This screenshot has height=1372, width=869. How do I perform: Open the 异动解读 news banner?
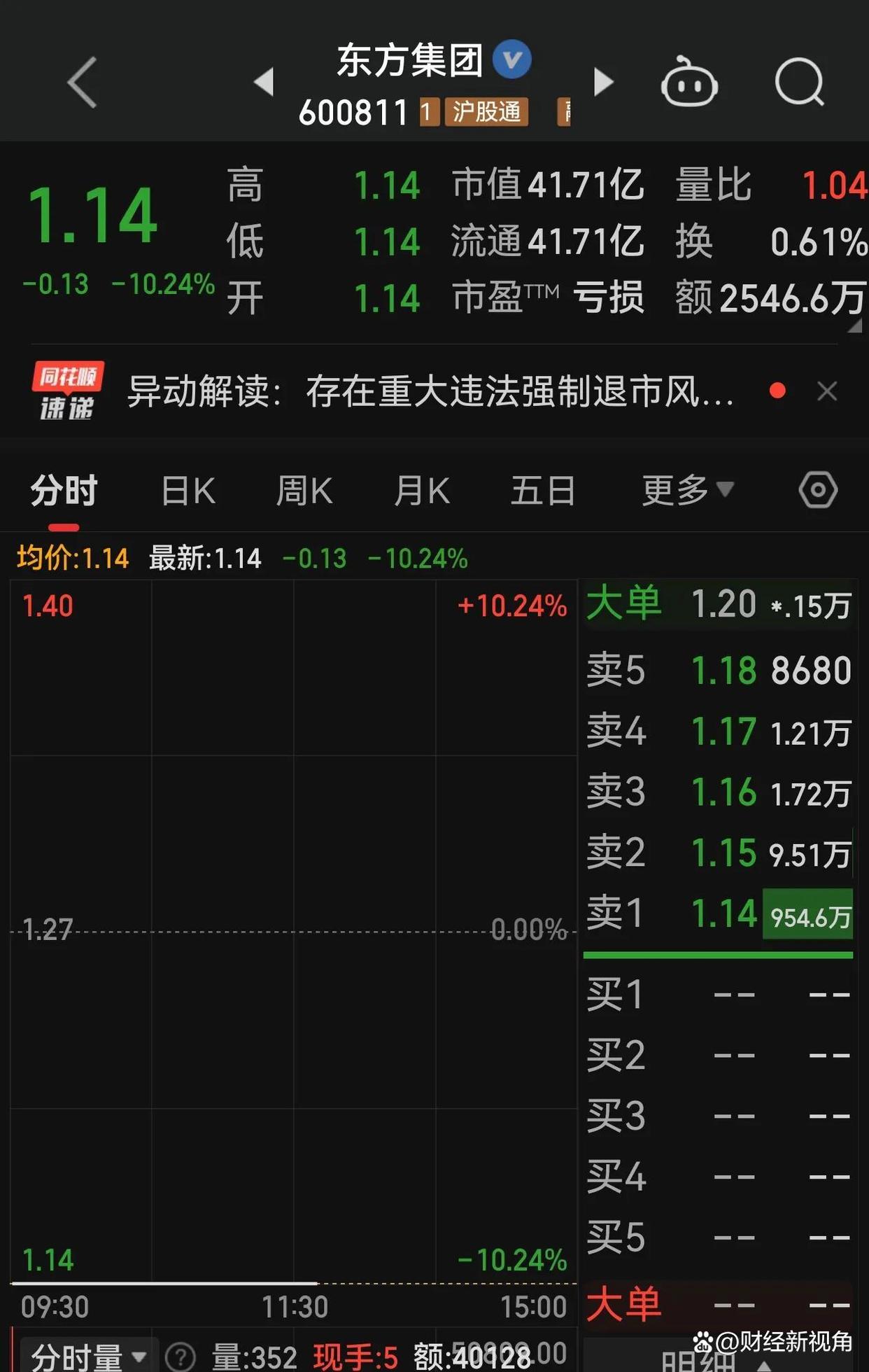tap(430, 391)
